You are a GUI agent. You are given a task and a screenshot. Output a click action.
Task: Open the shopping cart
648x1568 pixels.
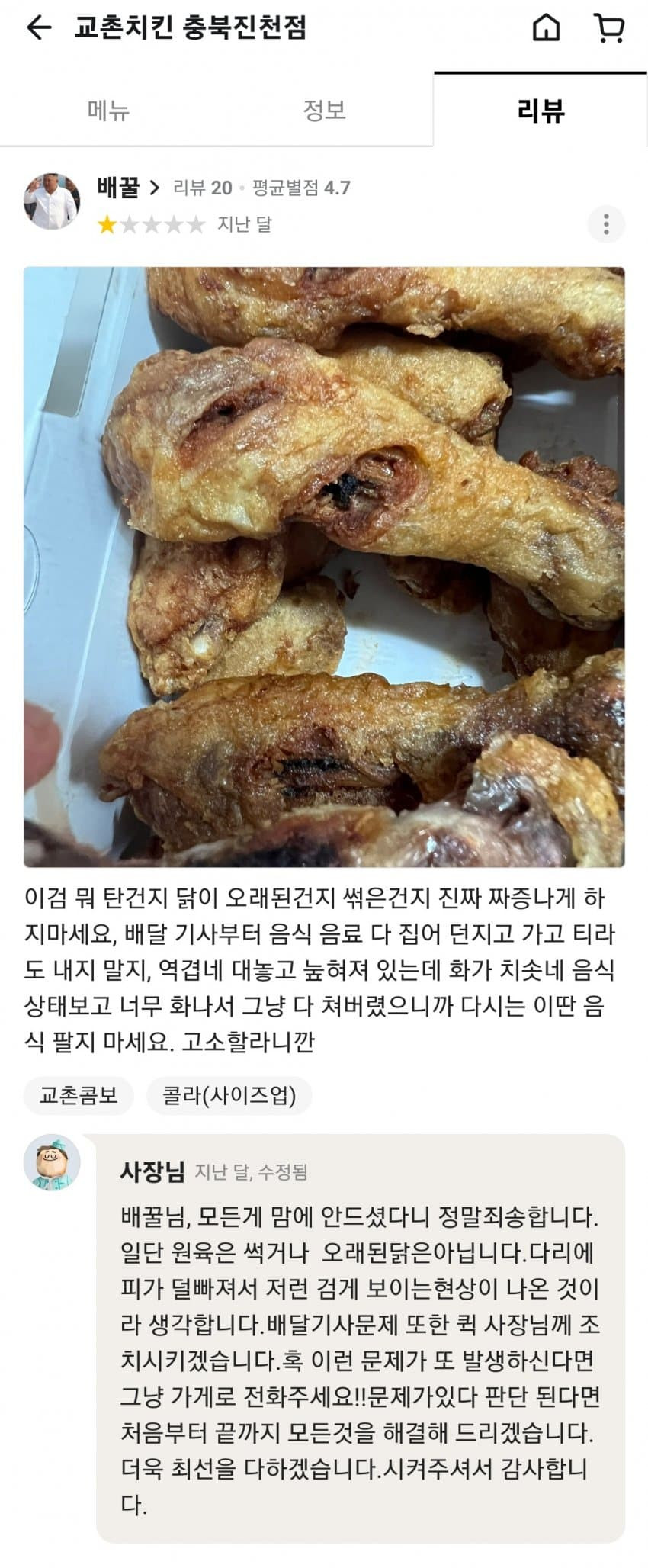(x=608, y=28)
